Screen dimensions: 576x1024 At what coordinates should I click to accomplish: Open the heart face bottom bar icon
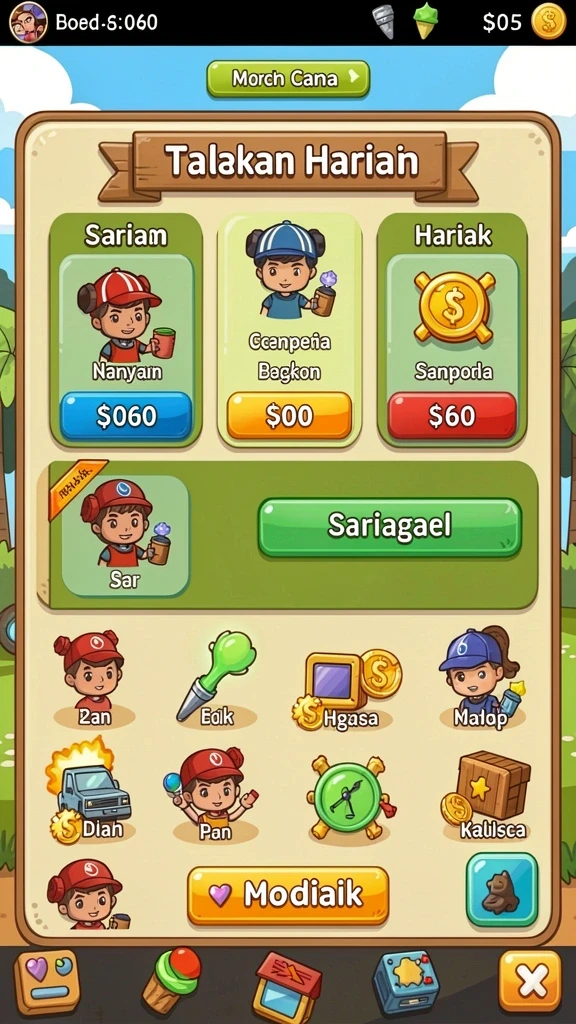click(47, 982)
